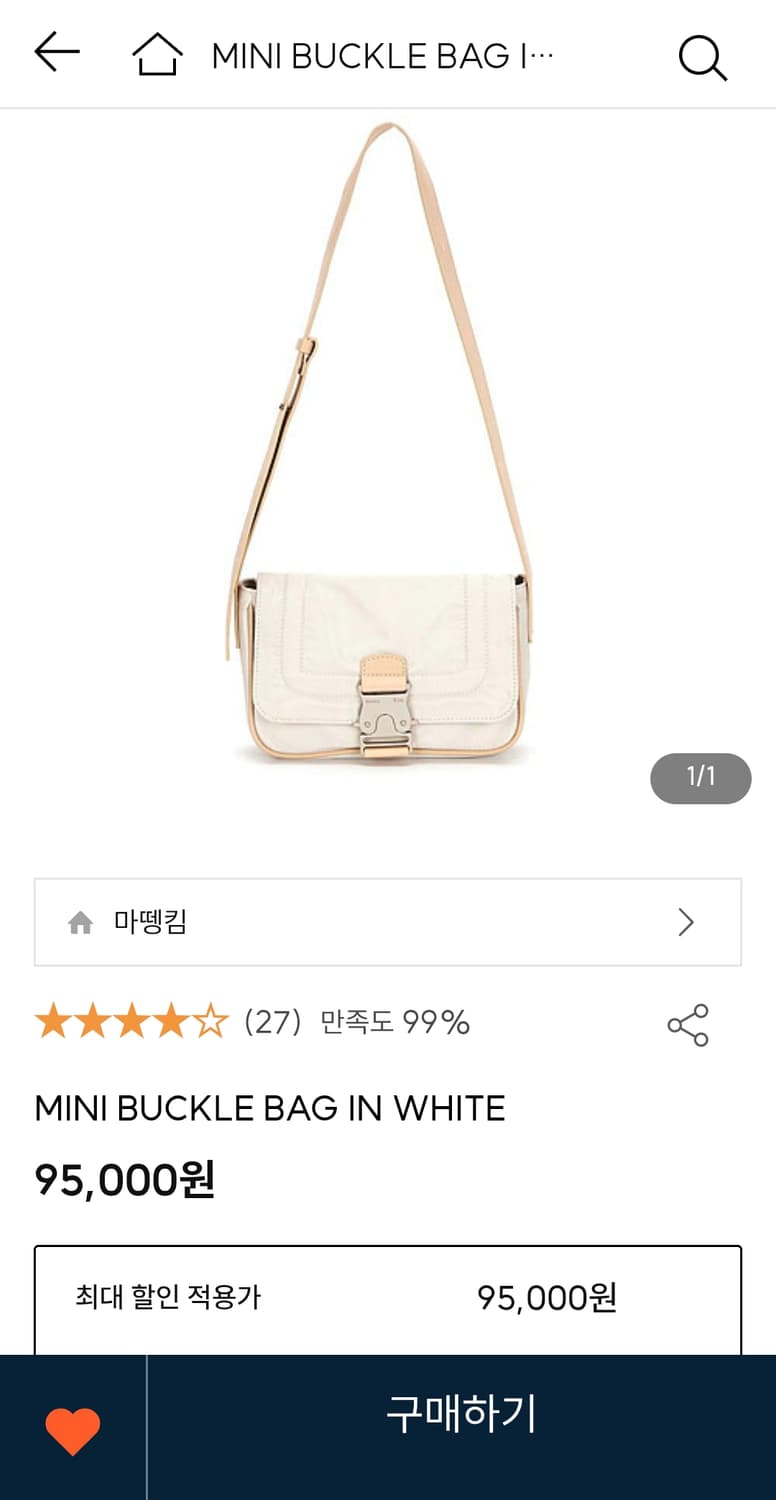Open the 마떼킴 brand page via the chevron

click(686, 922)
